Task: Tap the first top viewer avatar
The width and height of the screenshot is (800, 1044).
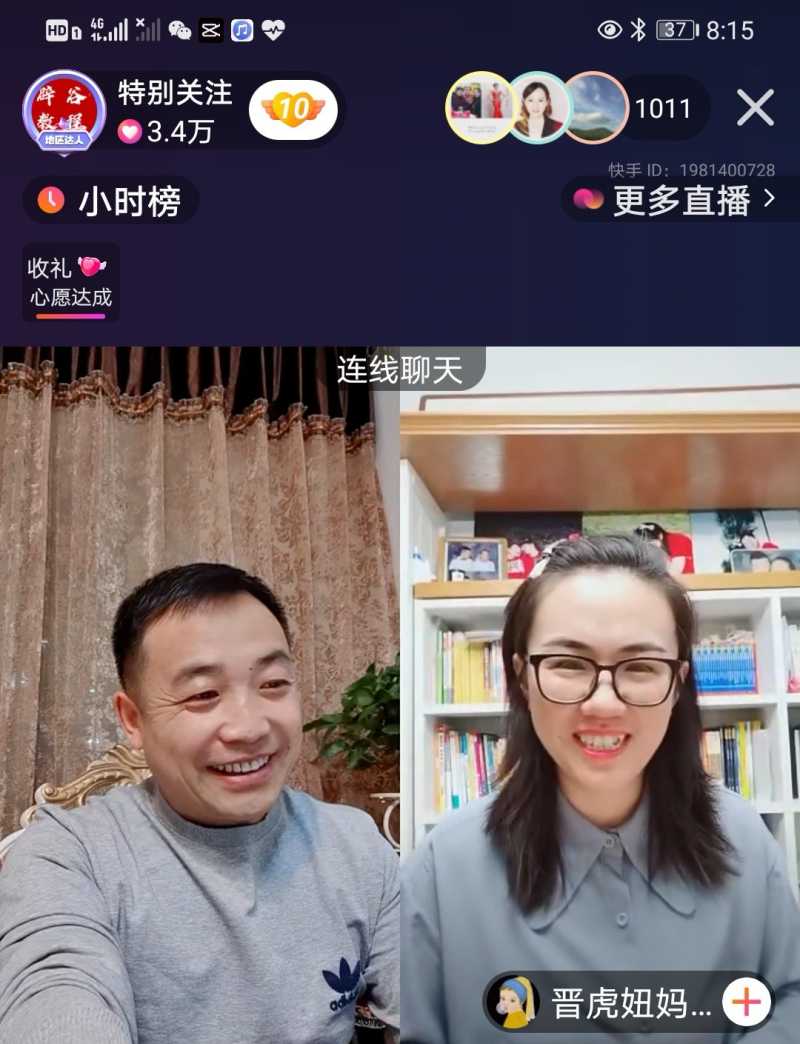Action: tap(480, 108)
